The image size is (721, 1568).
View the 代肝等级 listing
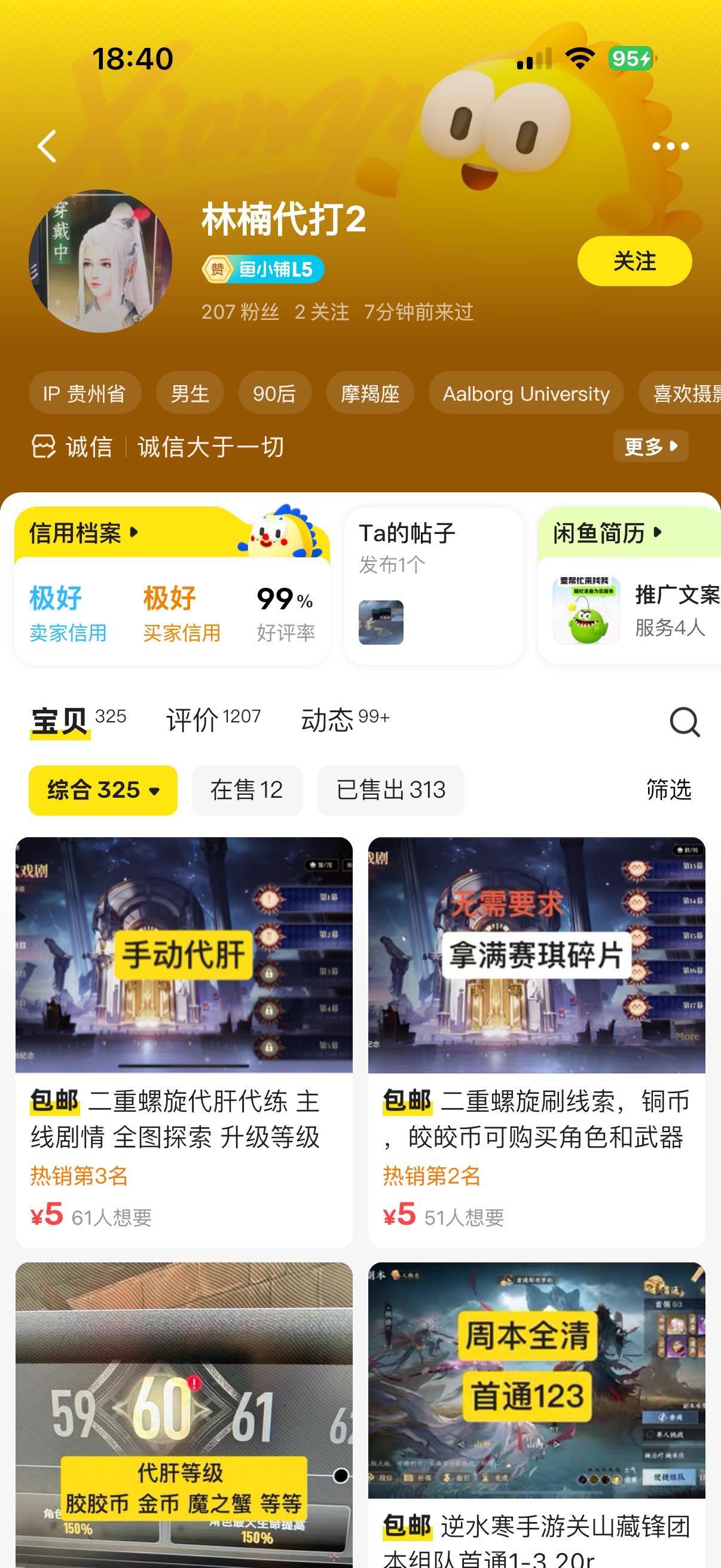pyautogui.click(x=184, y=1412)
